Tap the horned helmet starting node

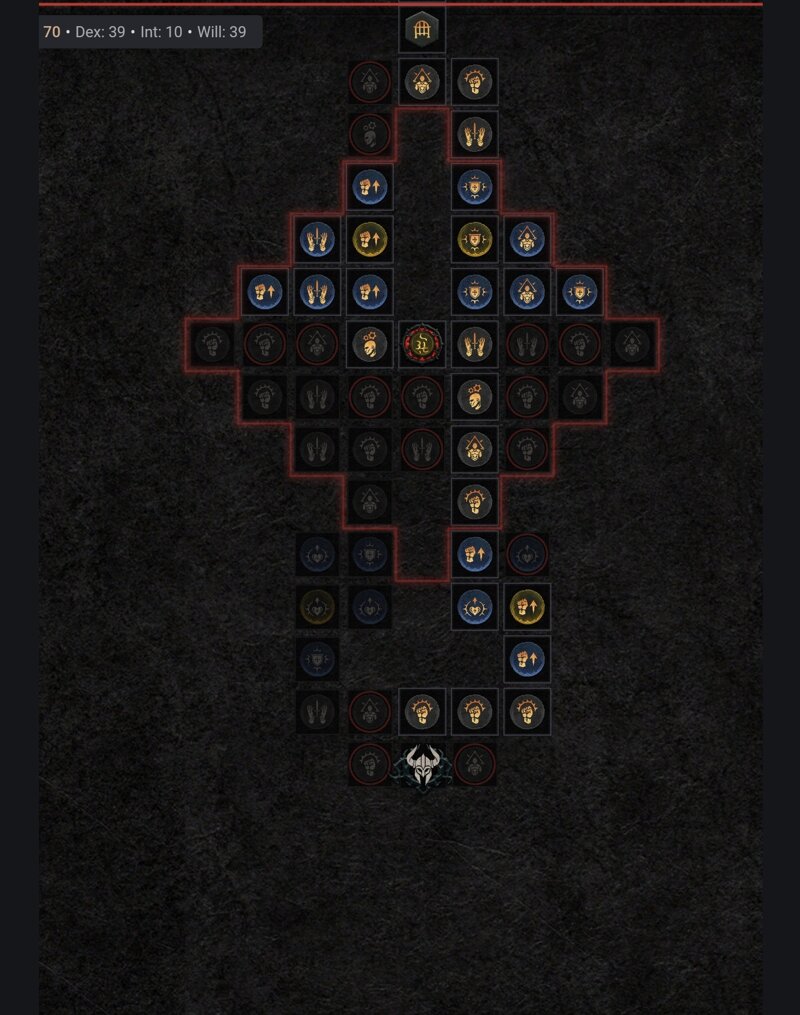click(x=422, y=765)
